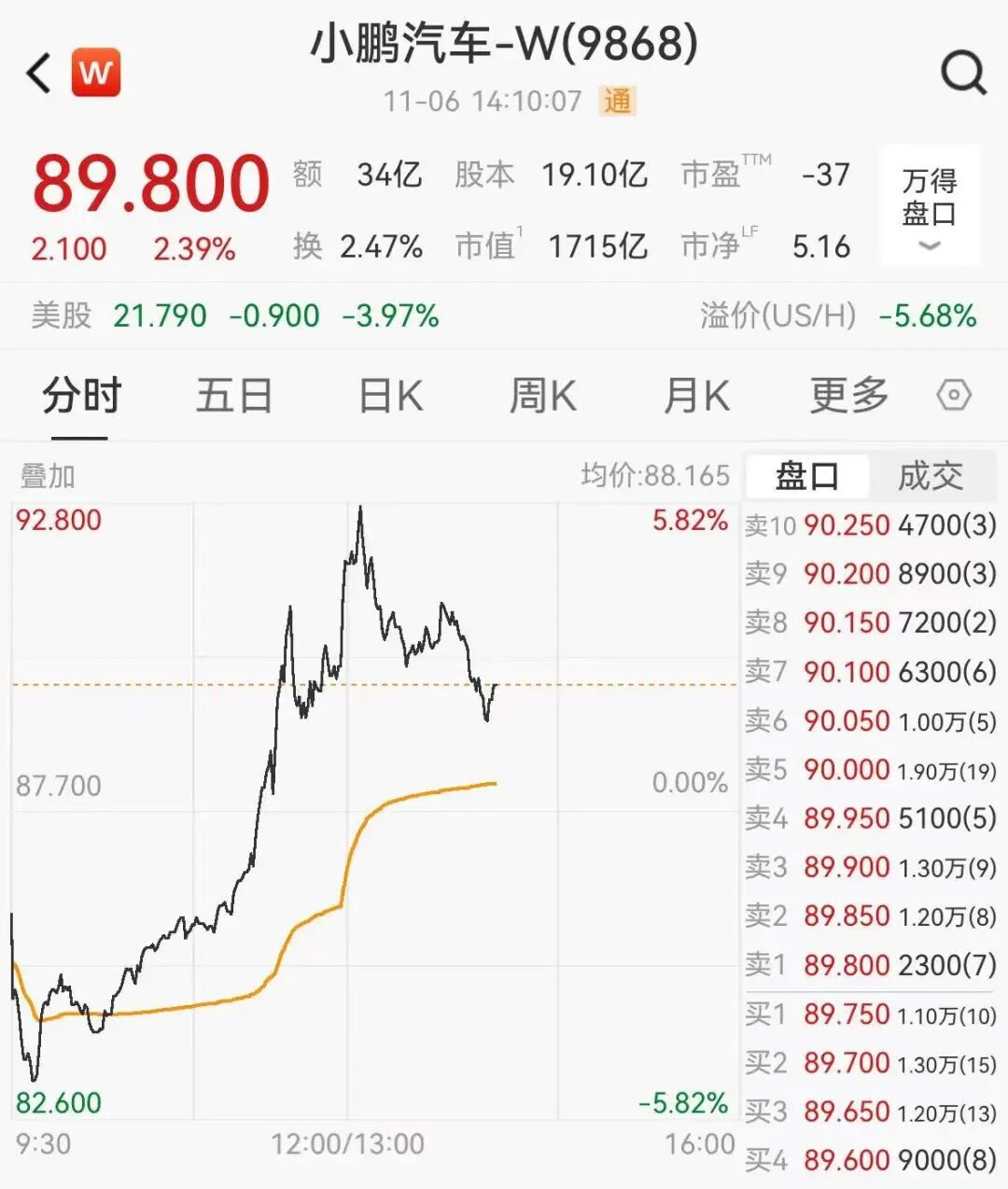Viewport: 1008px width, 1189px height.
Task: Expand the 万得盘口 dropdown chevron
Action: (x=929, y=245)
